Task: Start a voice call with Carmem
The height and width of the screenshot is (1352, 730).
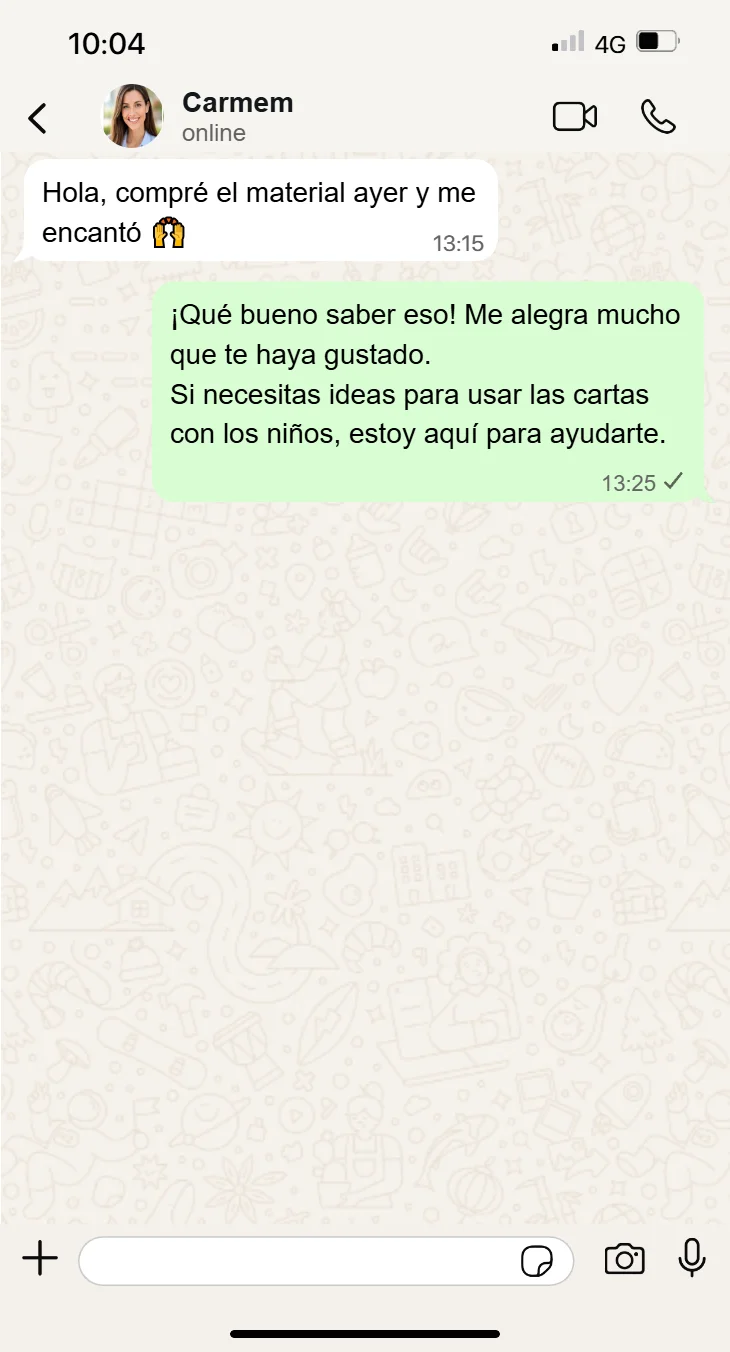Action: pyautogui.click(x=658, y=117)
